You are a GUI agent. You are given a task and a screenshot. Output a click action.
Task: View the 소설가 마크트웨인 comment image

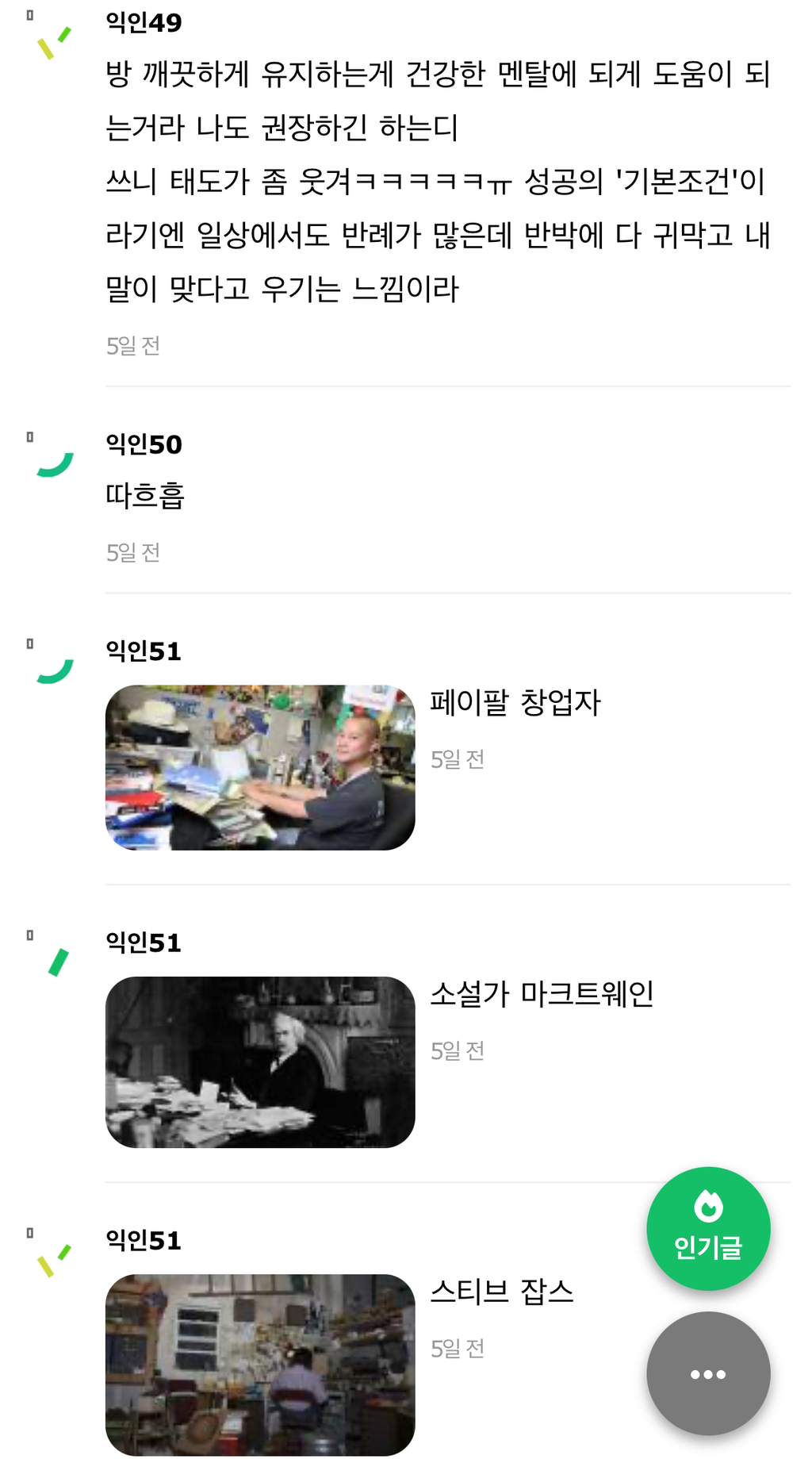tap(260, 1062)
